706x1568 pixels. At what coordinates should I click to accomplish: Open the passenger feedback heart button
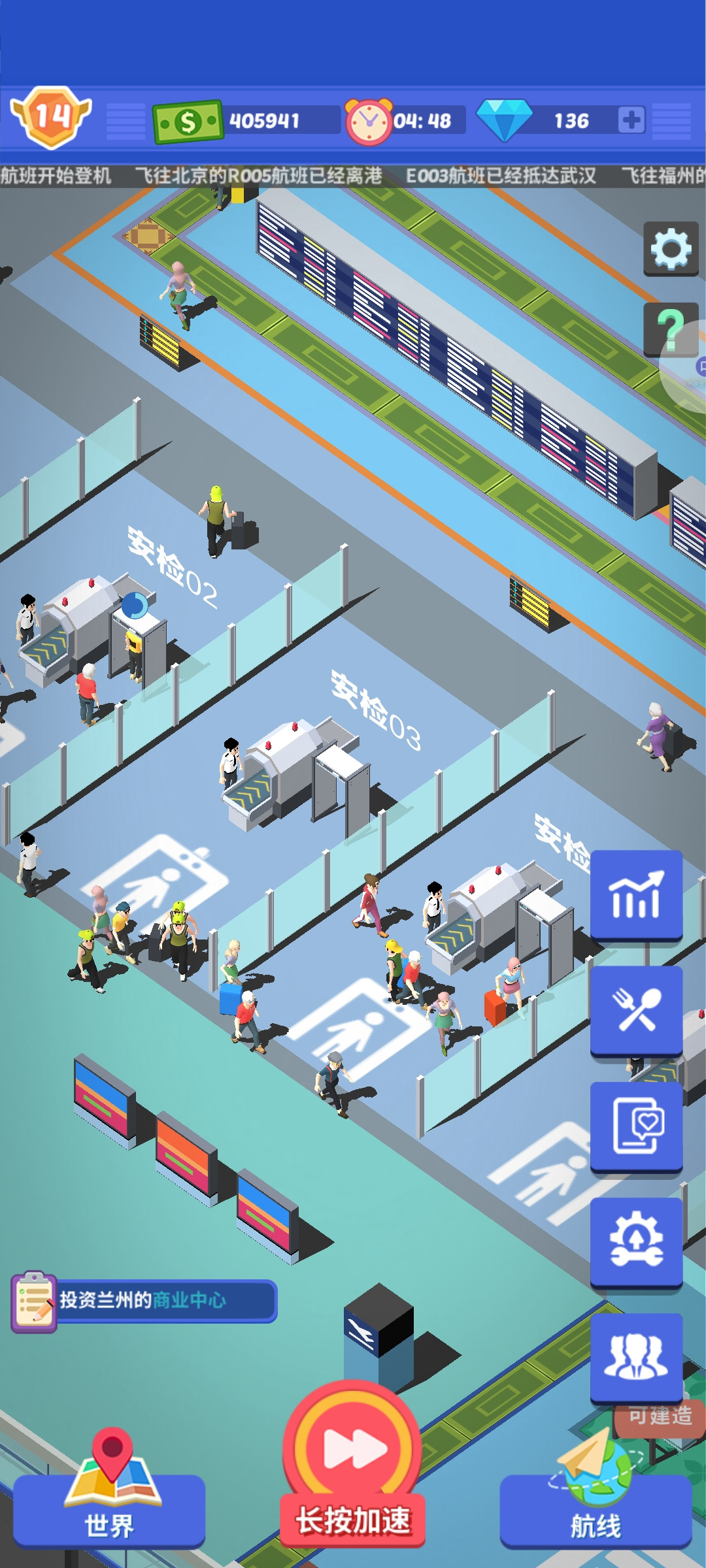(x=636, y=1126)
